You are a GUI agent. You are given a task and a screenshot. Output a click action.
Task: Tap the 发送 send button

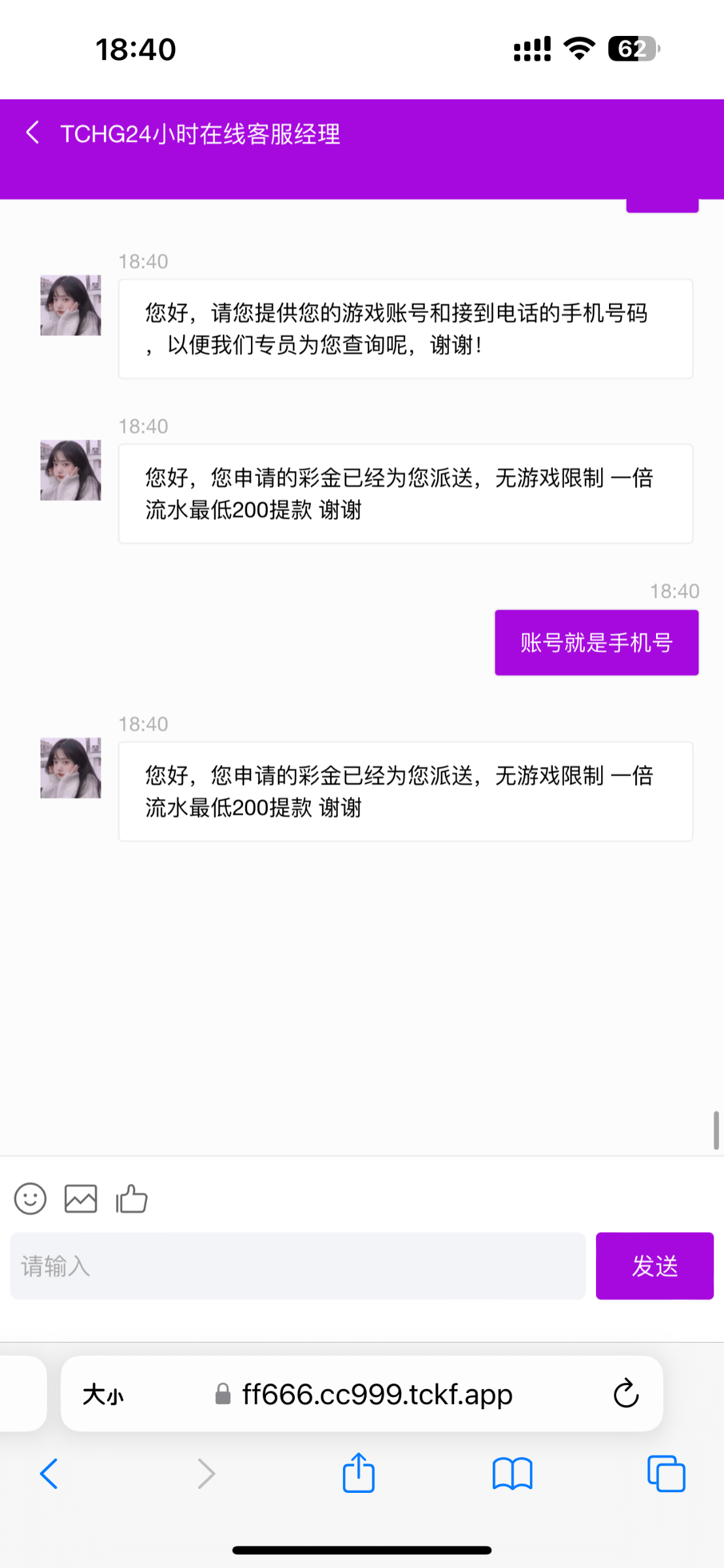tap(654, 1266)
